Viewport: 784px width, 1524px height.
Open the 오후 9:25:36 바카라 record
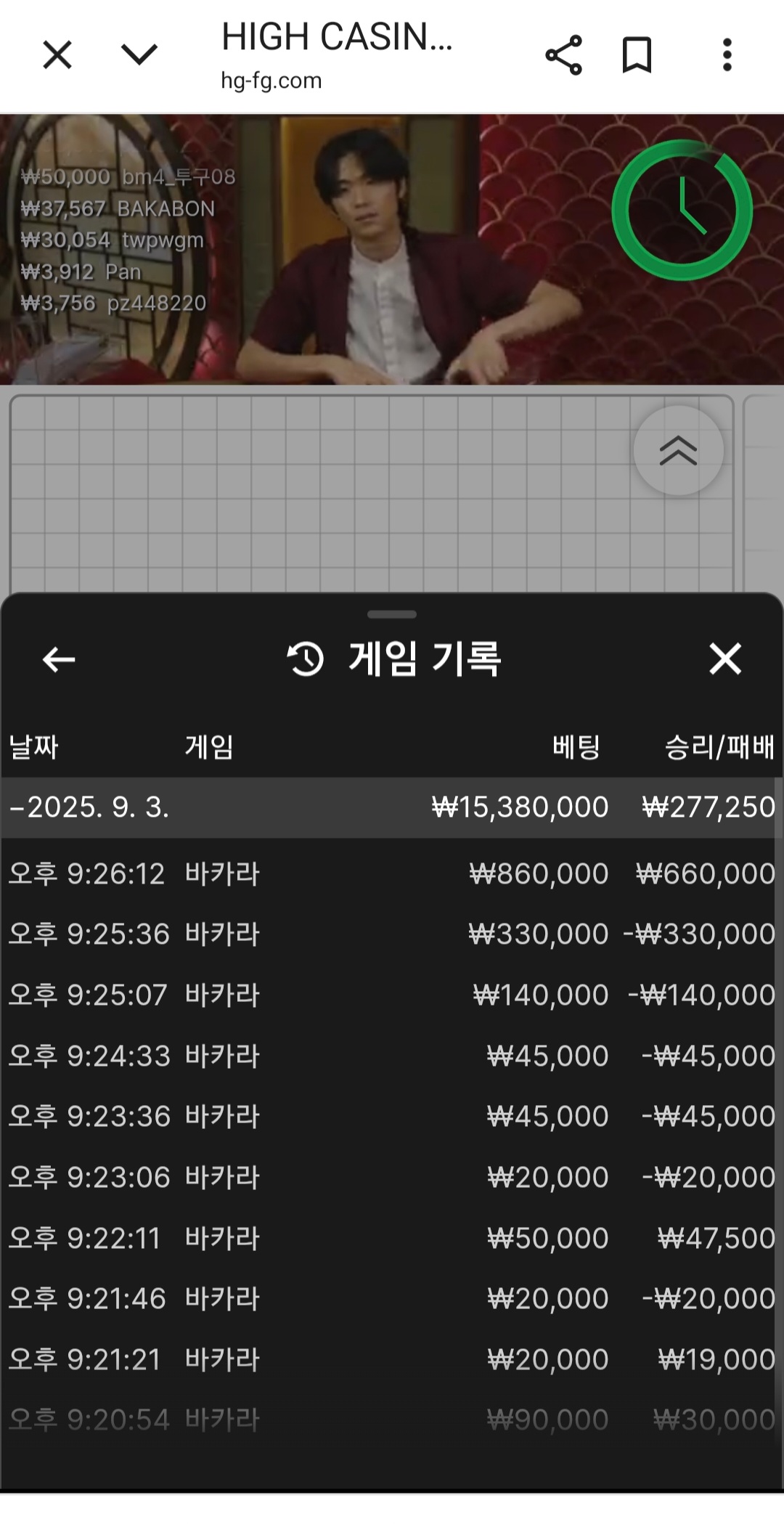point(392,934)
